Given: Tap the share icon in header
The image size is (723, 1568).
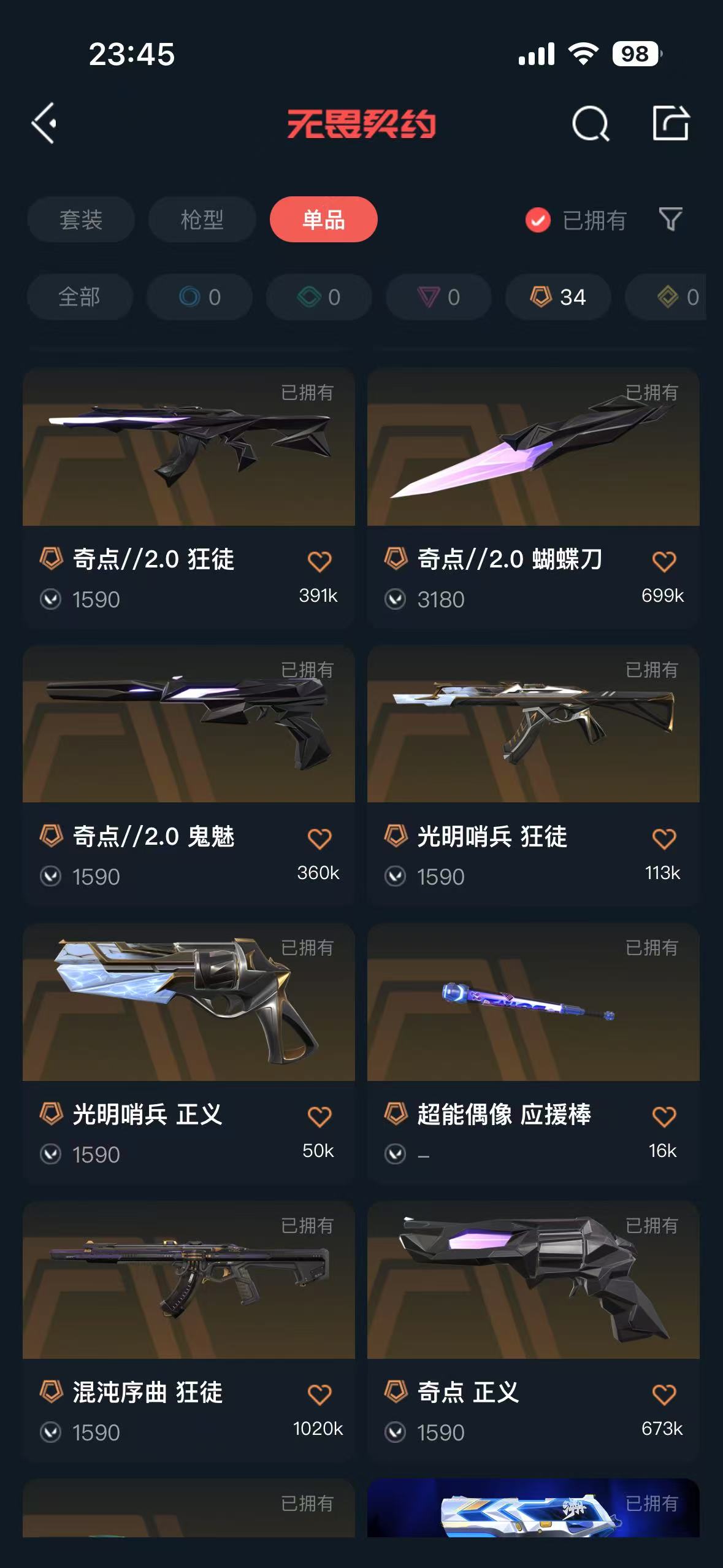Looking at the screenshot, I should click(670, 123).
